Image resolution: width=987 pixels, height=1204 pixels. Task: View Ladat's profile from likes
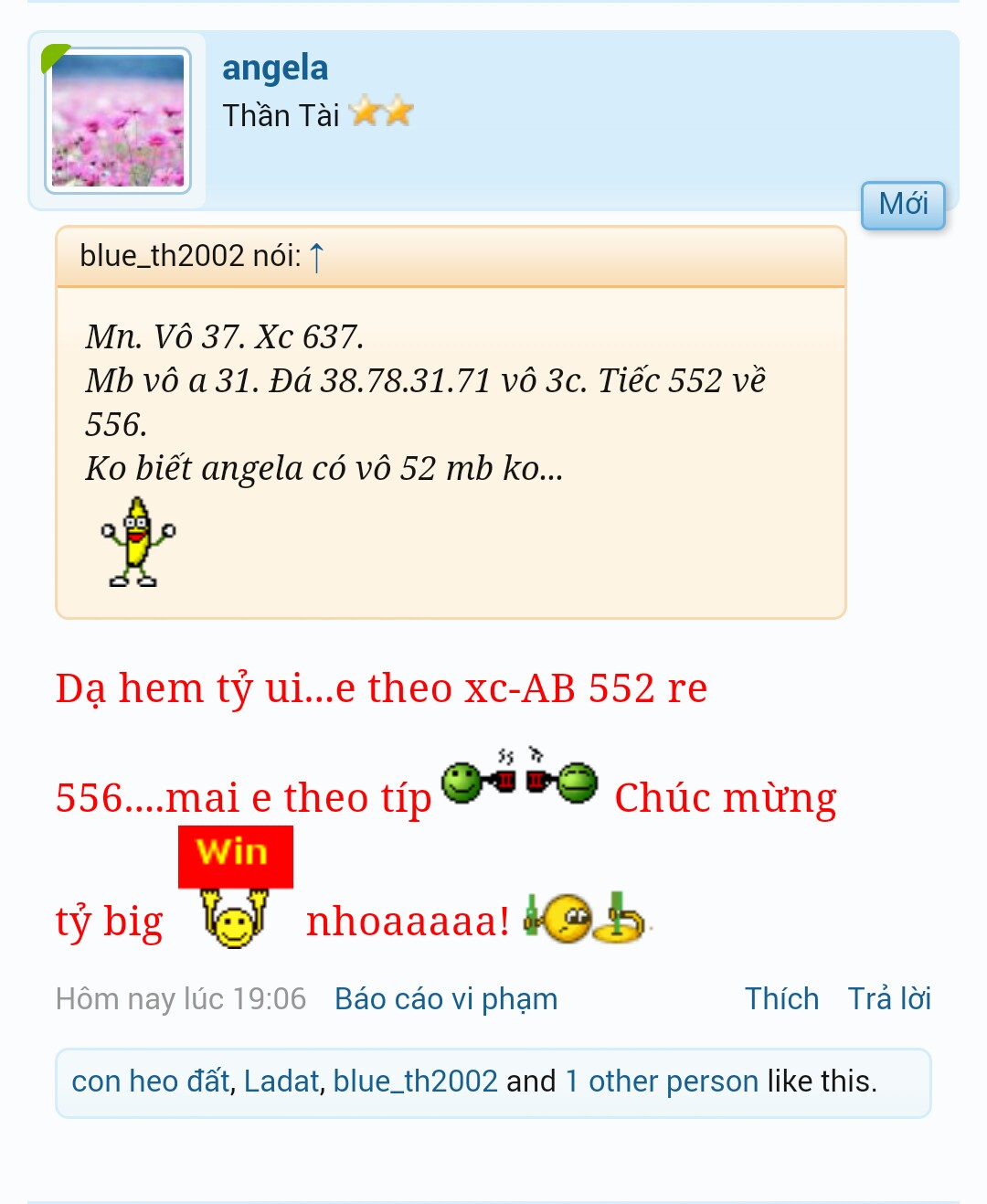pos(281,1081)
